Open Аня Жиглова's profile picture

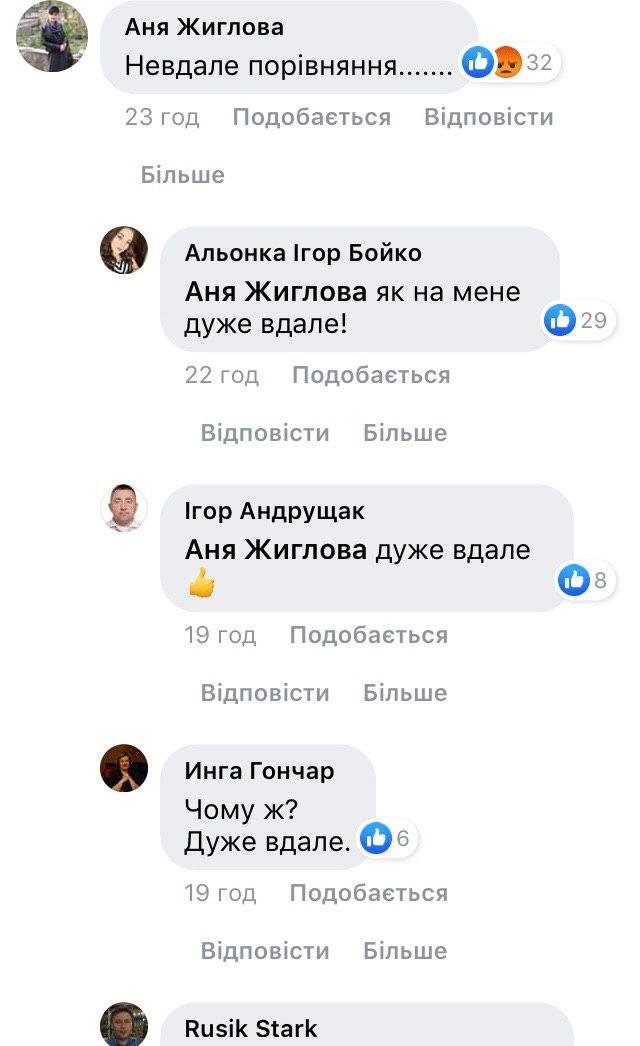52,37
